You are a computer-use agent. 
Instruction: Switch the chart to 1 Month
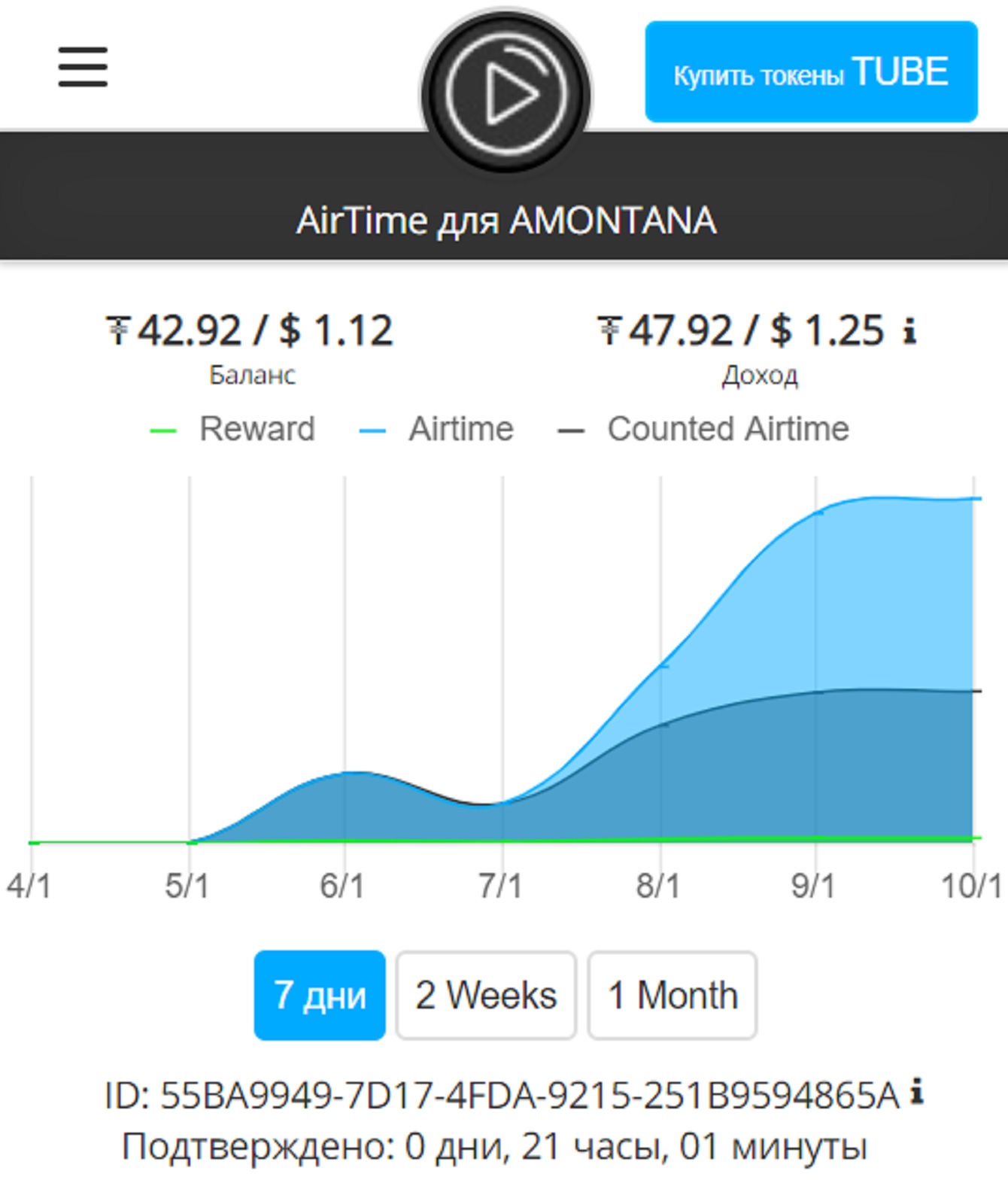click(672, 995)
